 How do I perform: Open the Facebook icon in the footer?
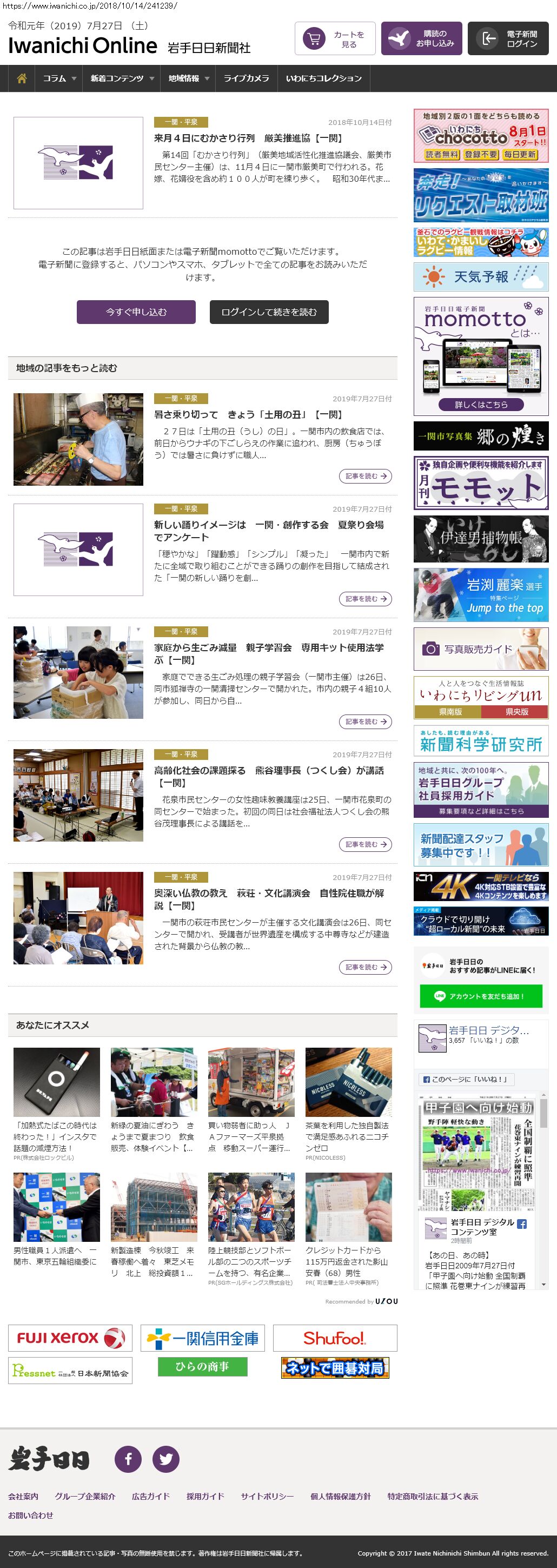click(x=129, y=1459)
